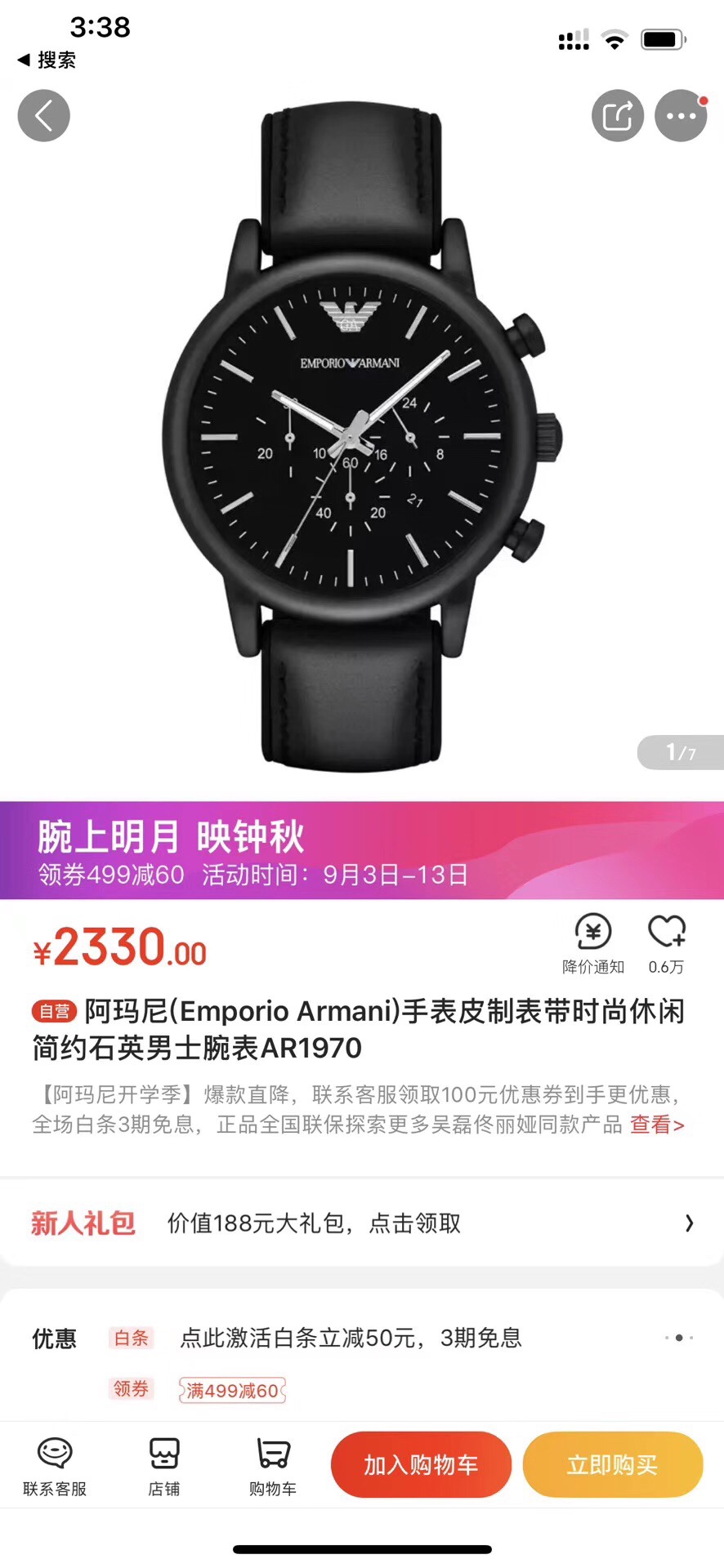
Task: Open the 店铺 store icon
Action: tap(163, 1466)
